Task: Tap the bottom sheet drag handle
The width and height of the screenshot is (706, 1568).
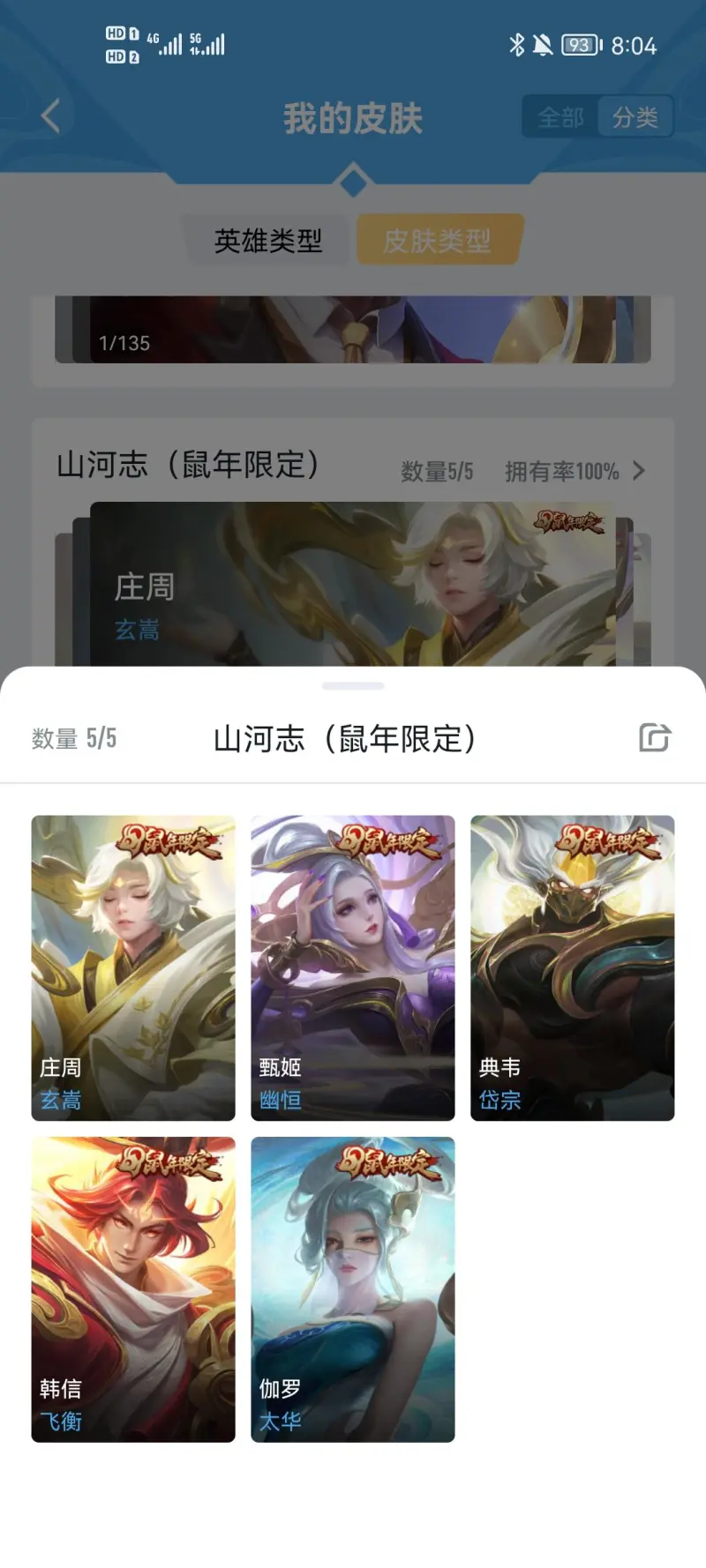Action: pyautogui.click(x=353, y=685)
